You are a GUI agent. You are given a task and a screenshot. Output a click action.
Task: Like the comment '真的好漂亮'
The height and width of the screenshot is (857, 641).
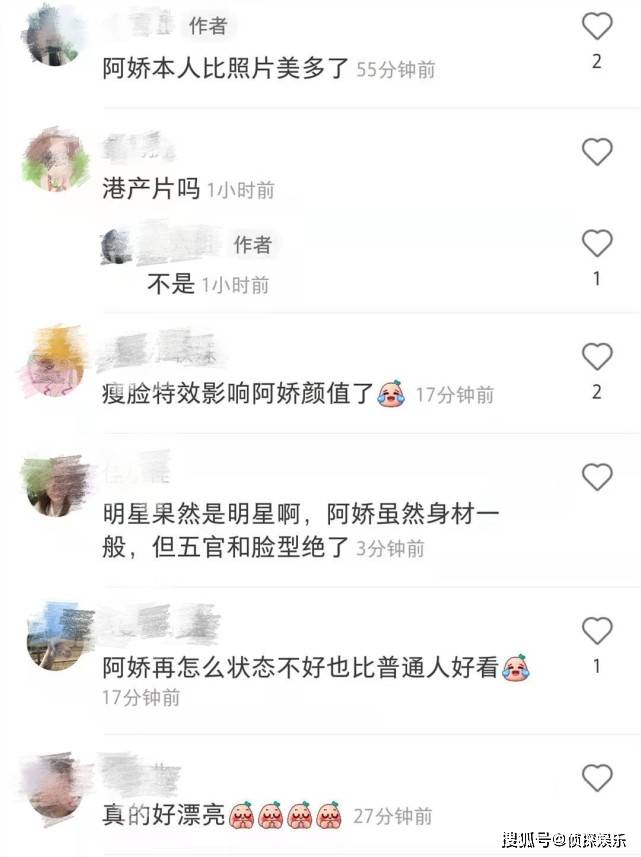tap(597, 777)
